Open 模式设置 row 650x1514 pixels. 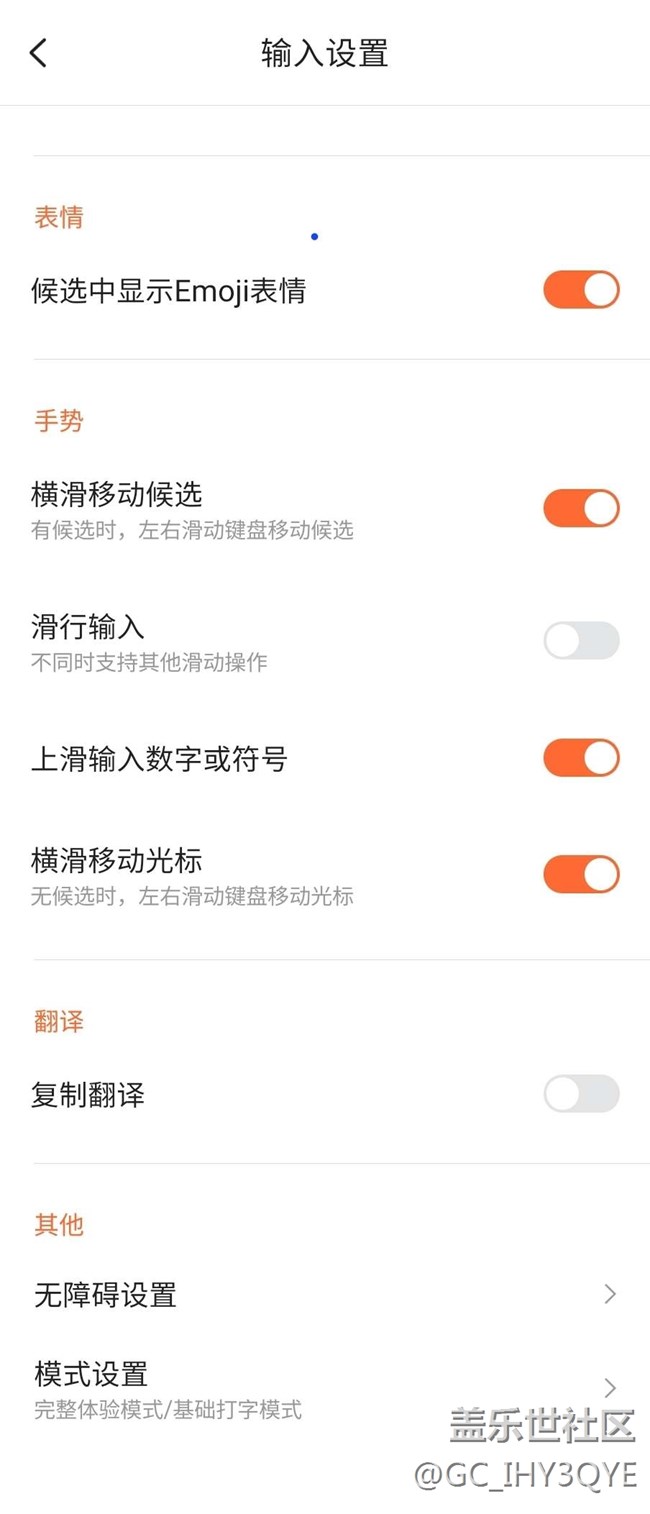click(325, 1388)
